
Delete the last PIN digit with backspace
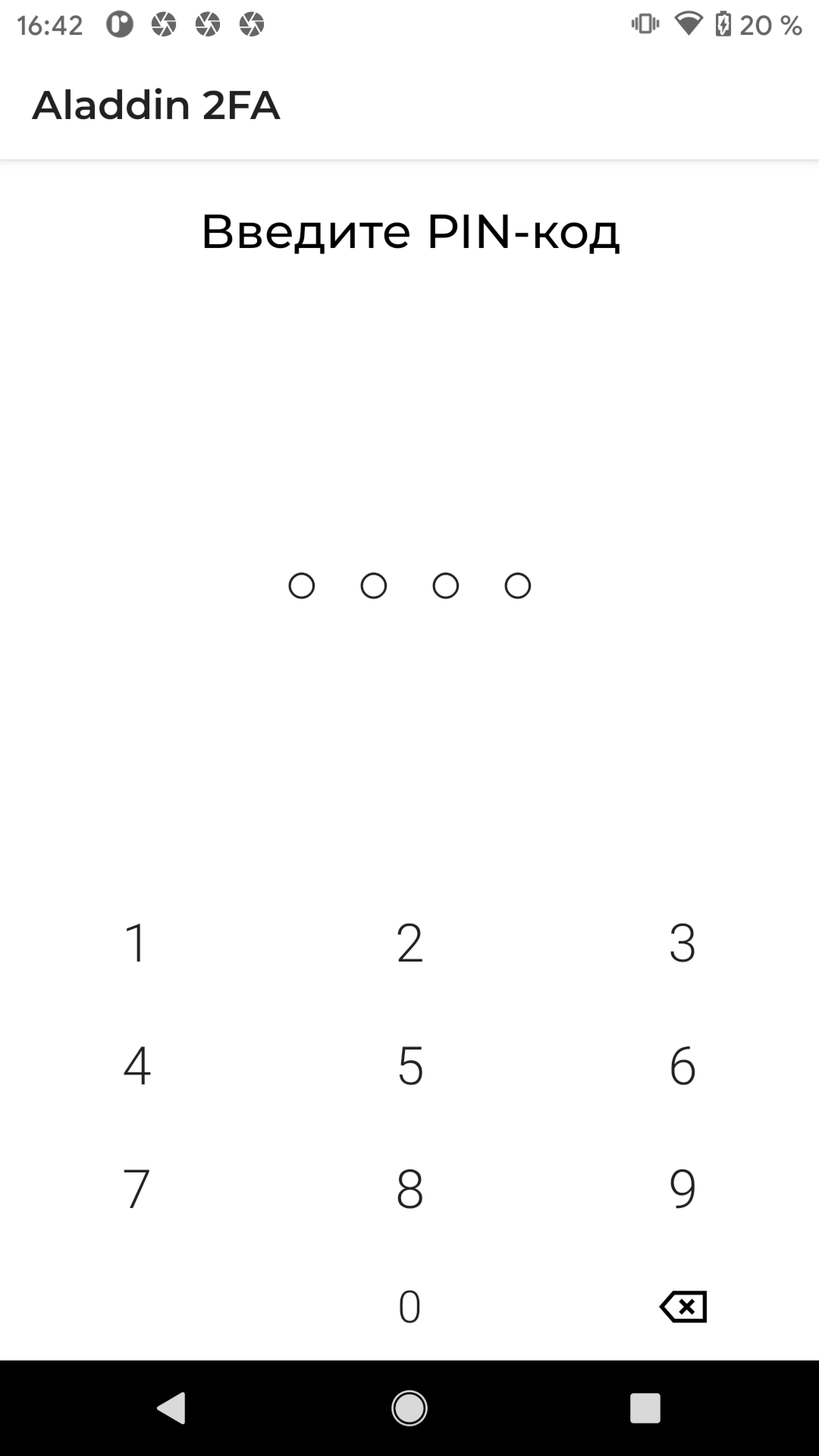pyautogui.click(x=683, y=1306)
